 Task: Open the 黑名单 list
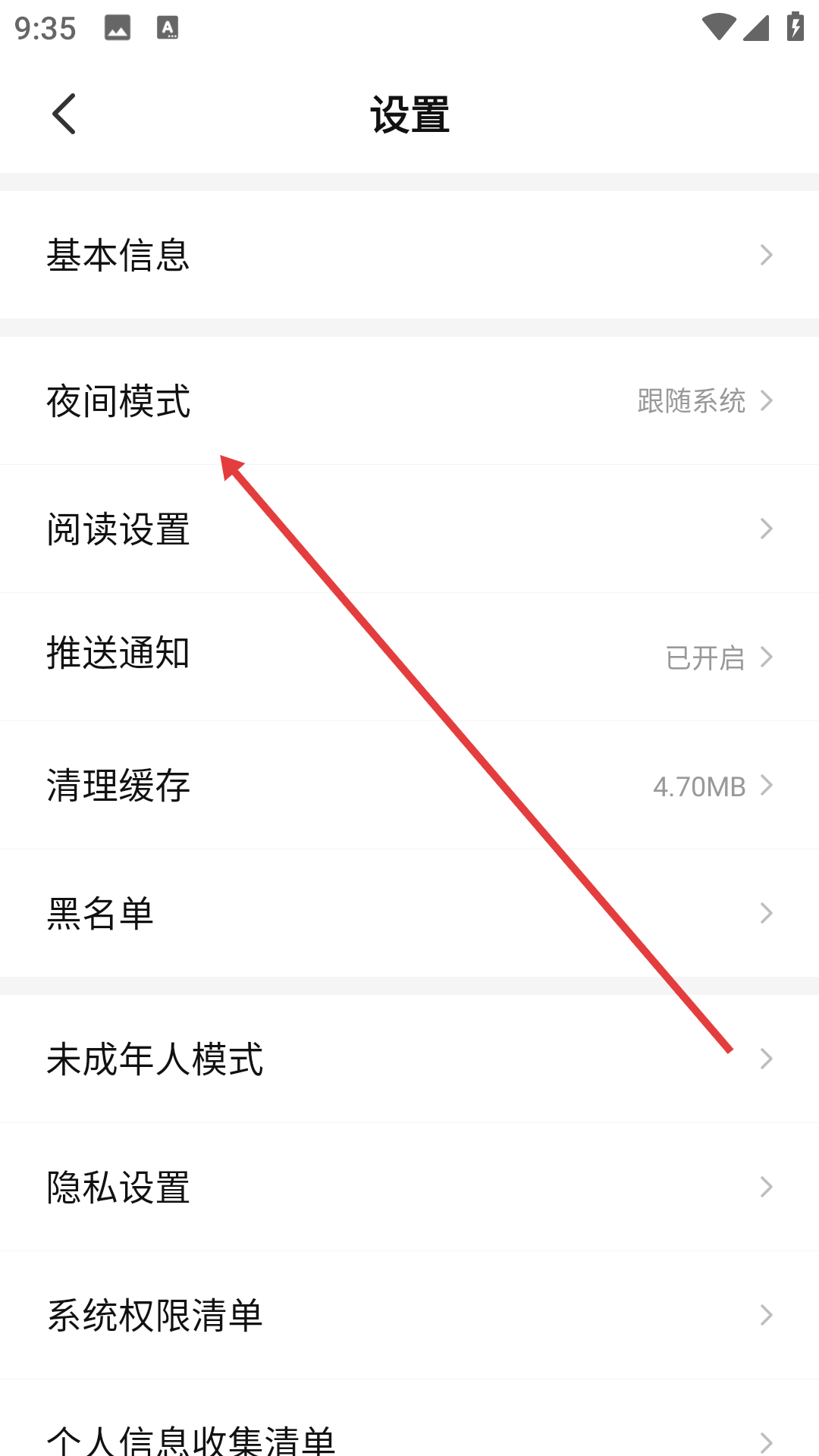click(409, 913)
